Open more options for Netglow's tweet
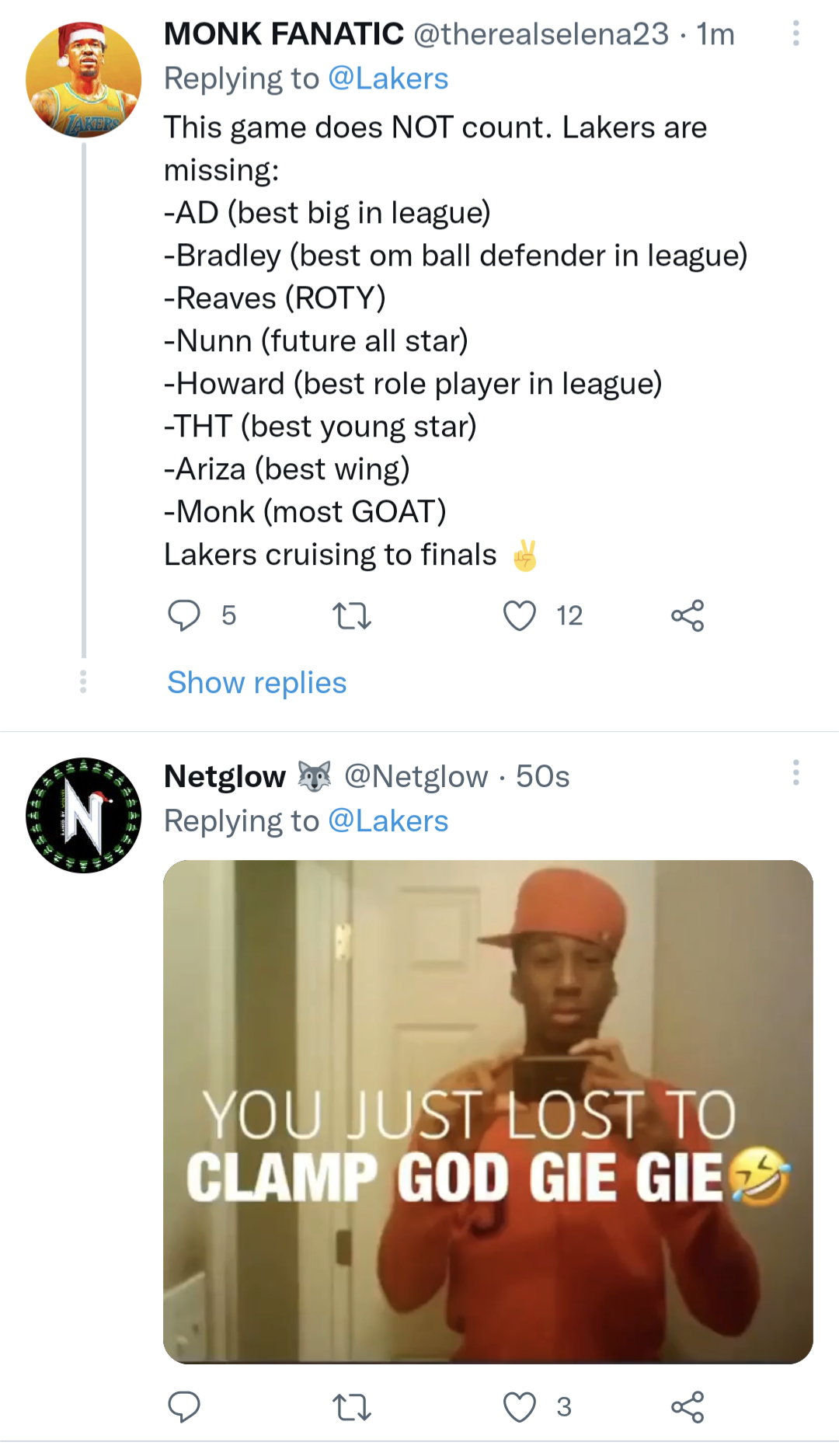The width and height of the screenshot is (839, 1456). pos(794,775)
